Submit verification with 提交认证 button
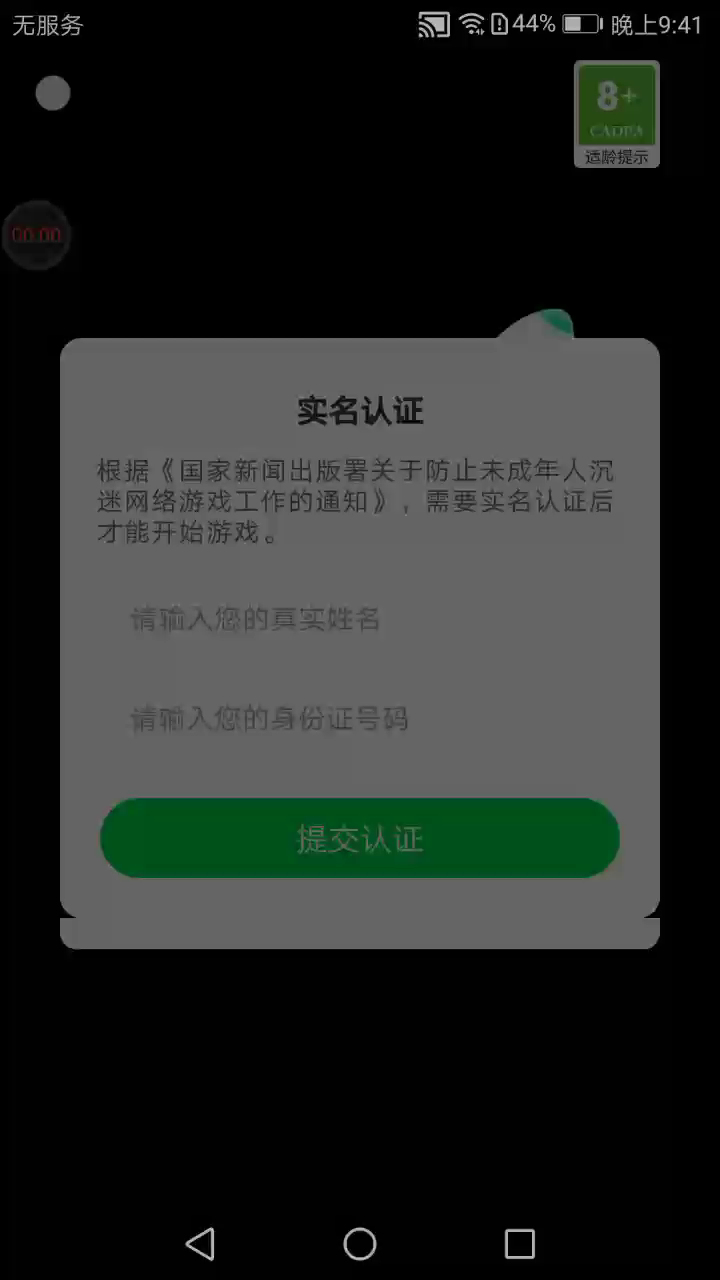Screen dimensions: 720x1280 point(359,838)
